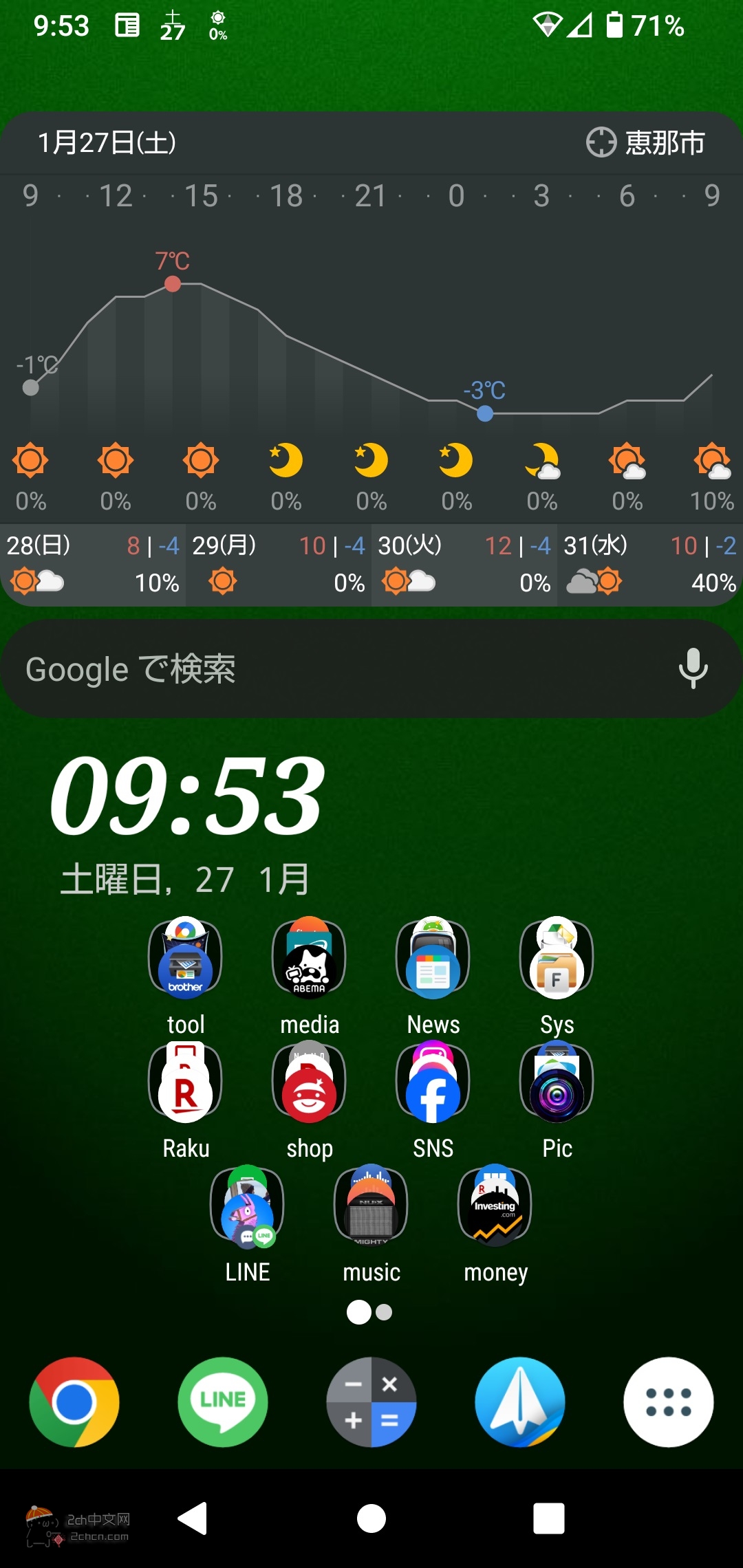743x1568 pixels.
Task: Launch the calculator from the dock
Action: pos(371,1402)
